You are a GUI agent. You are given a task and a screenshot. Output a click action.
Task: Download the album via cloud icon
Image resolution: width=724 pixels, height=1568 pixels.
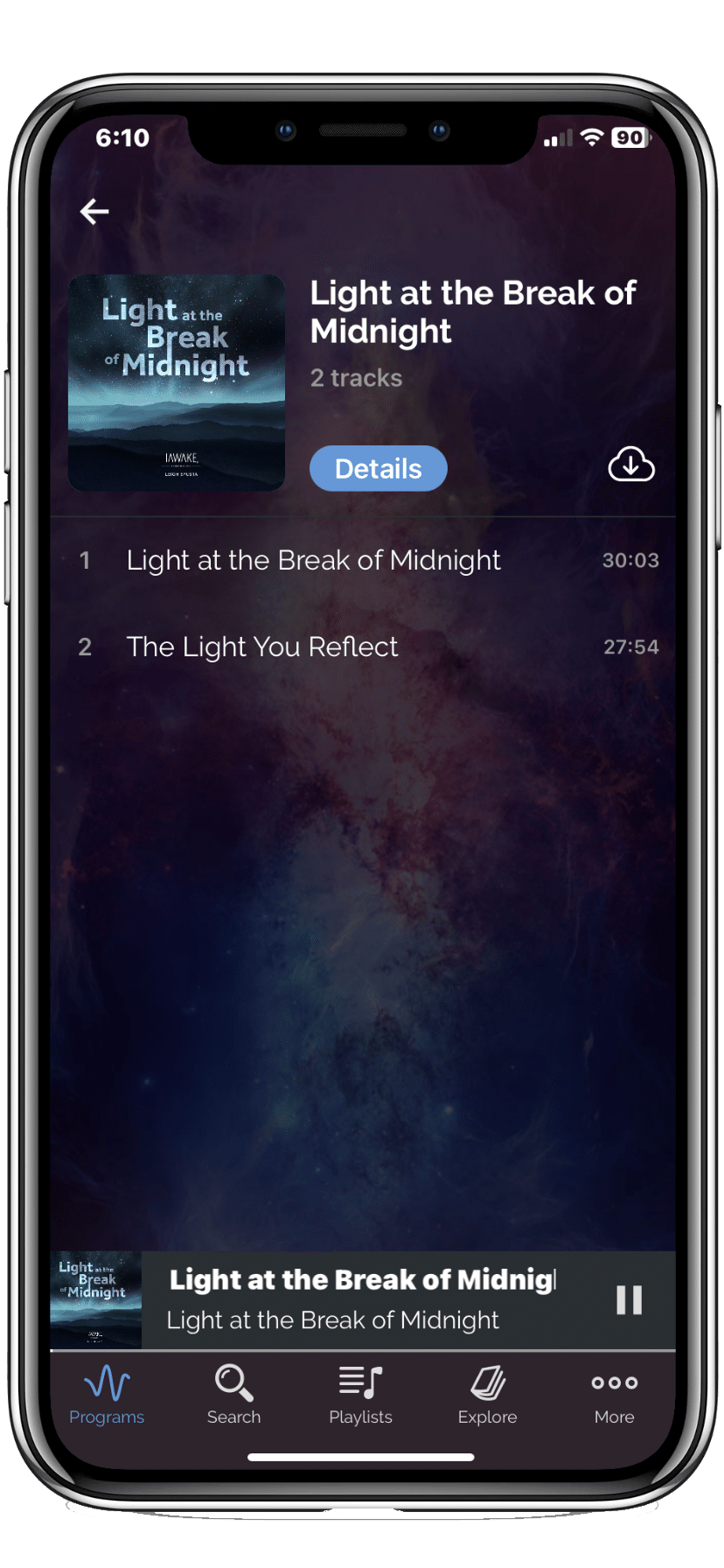pyautogui.click(x=631, y=465)
